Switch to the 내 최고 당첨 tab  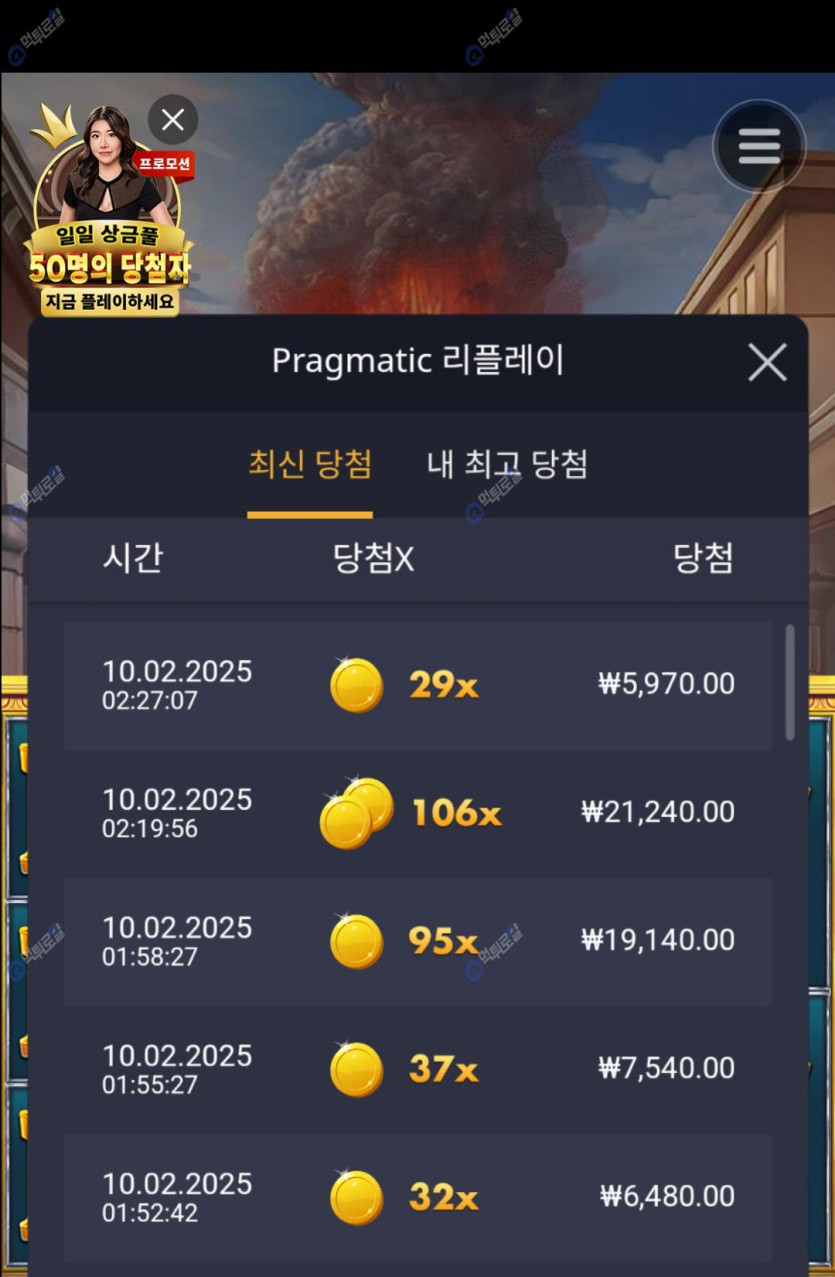[x=507, y=464]
